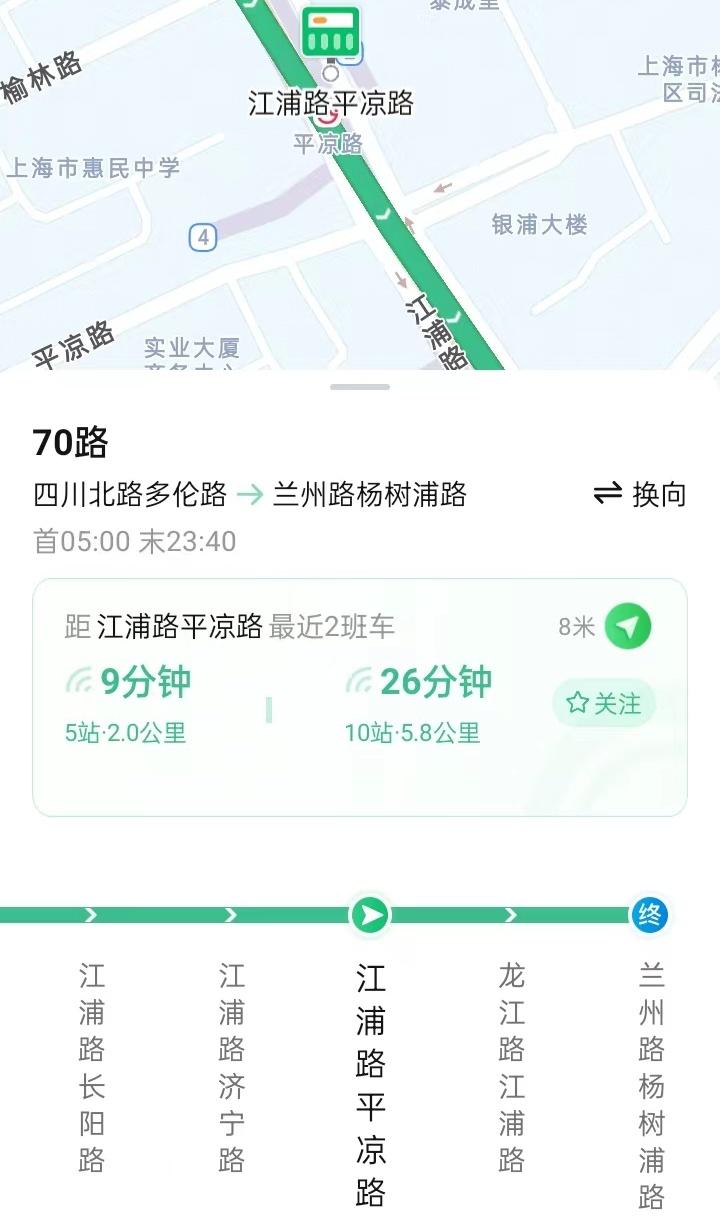
Task: Select the 江浦路长阳路 stop
Action: coord(92,1066)
